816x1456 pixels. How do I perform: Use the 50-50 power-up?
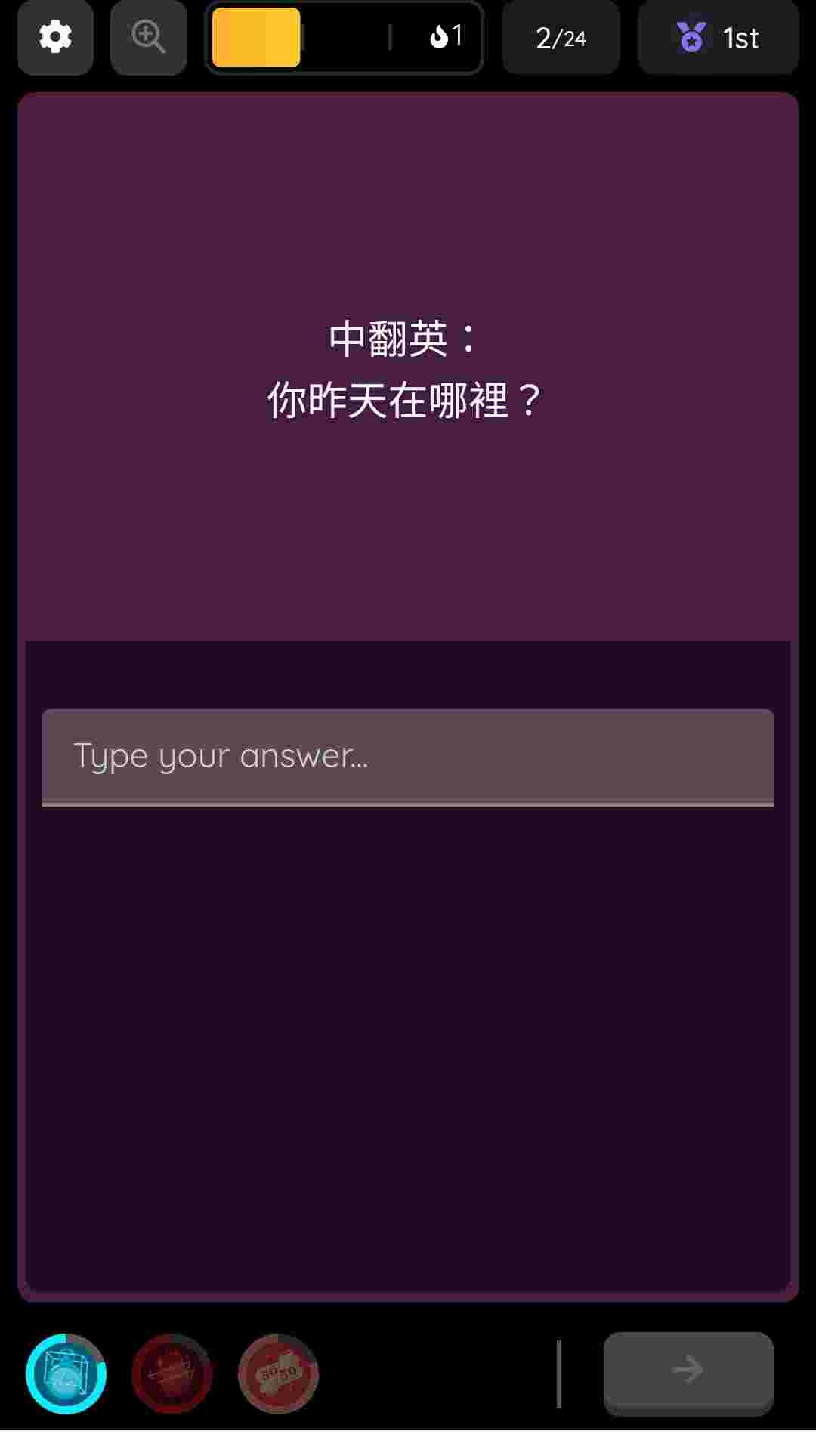[x=278, y=1374]
